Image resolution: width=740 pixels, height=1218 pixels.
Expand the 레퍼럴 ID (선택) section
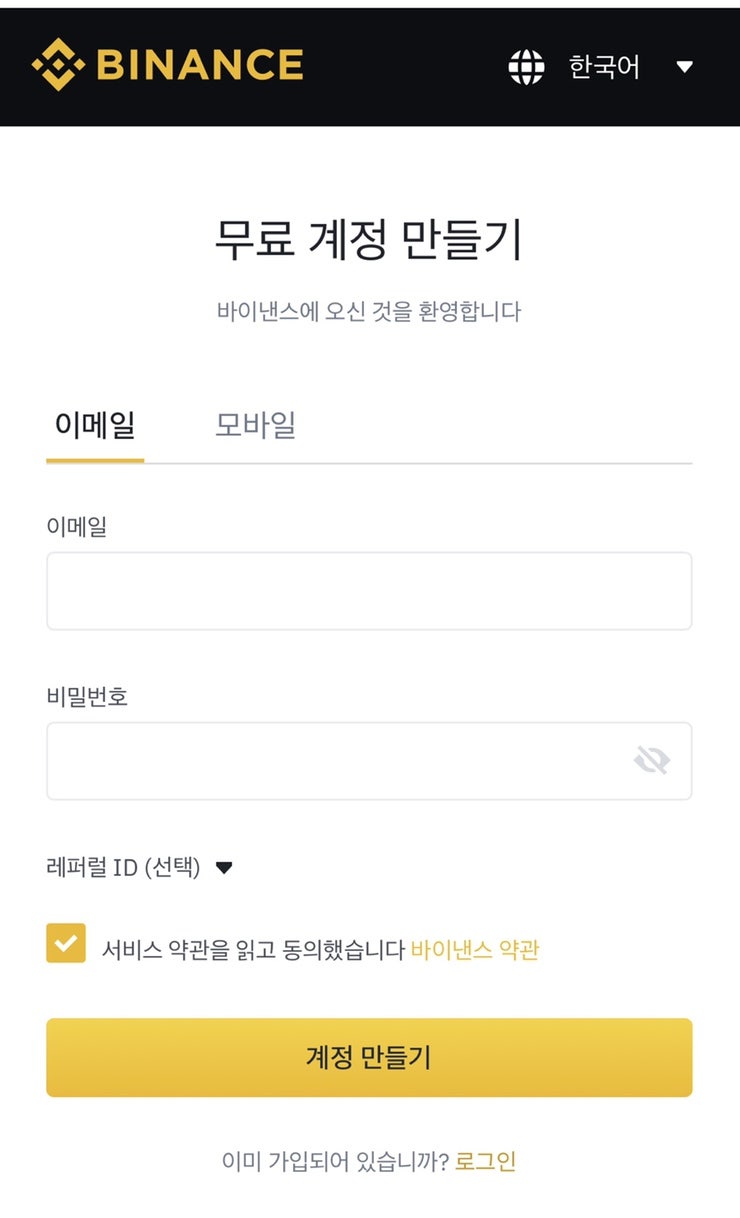[x=139, y=868]
